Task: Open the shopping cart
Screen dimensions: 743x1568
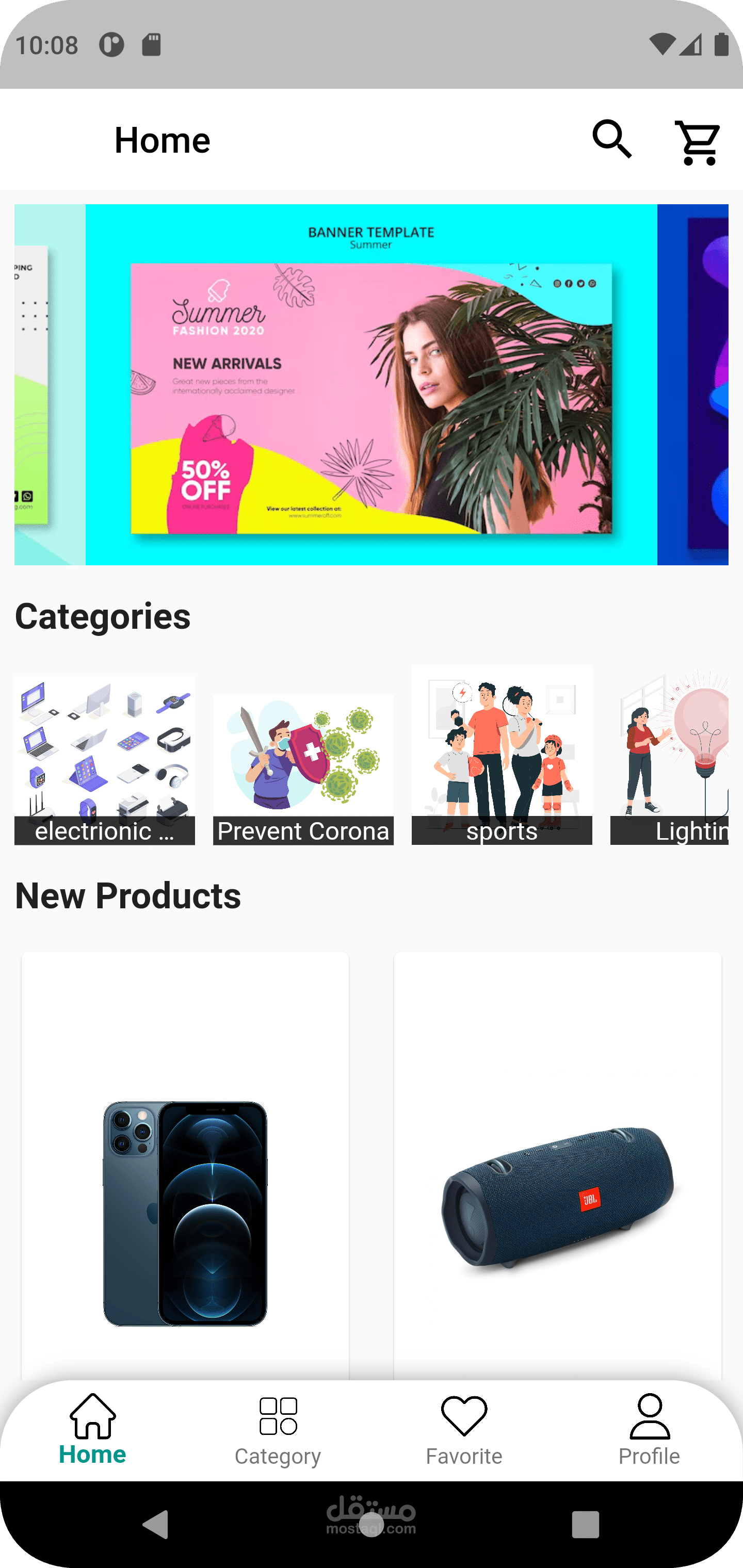Action: (698, 140)
